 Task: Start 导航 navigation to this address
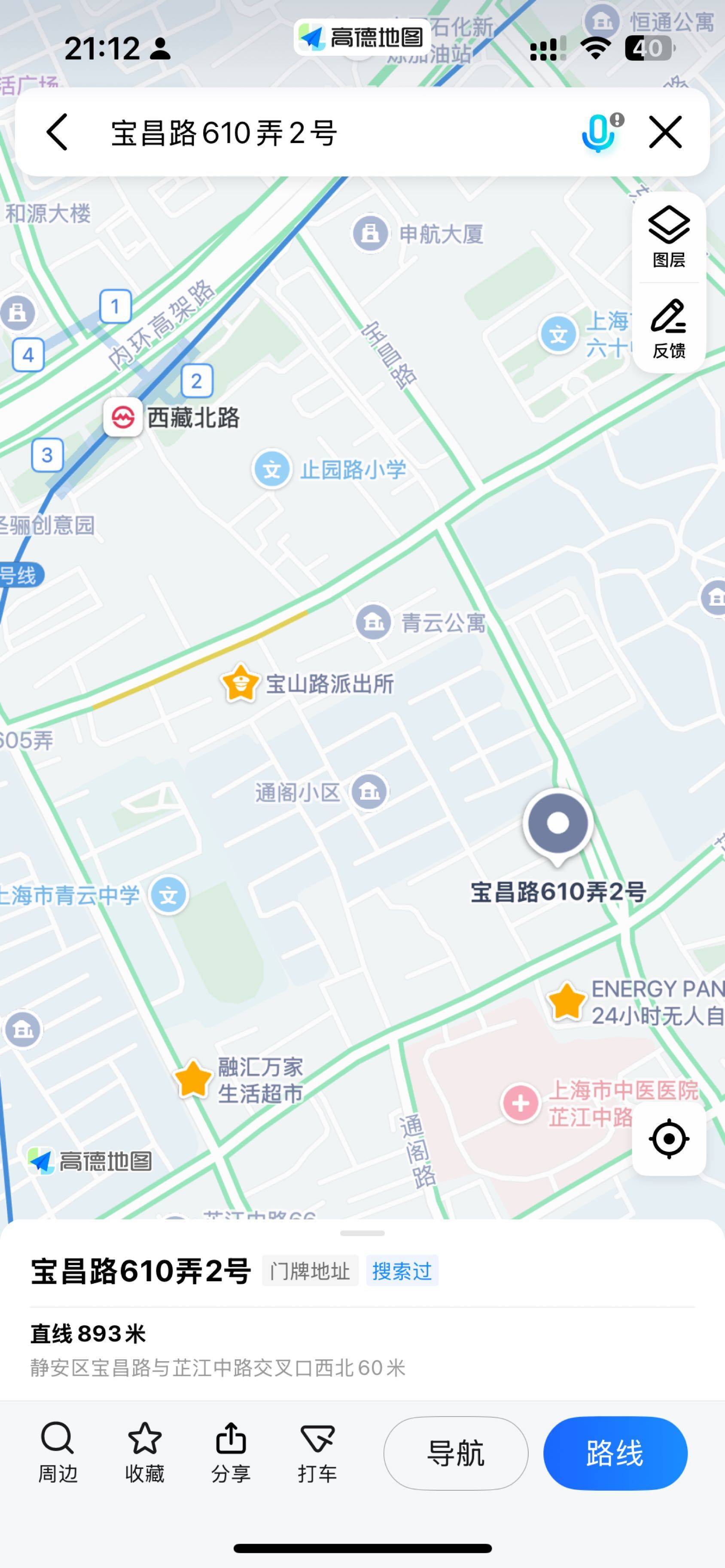(x=456, y=1453)
